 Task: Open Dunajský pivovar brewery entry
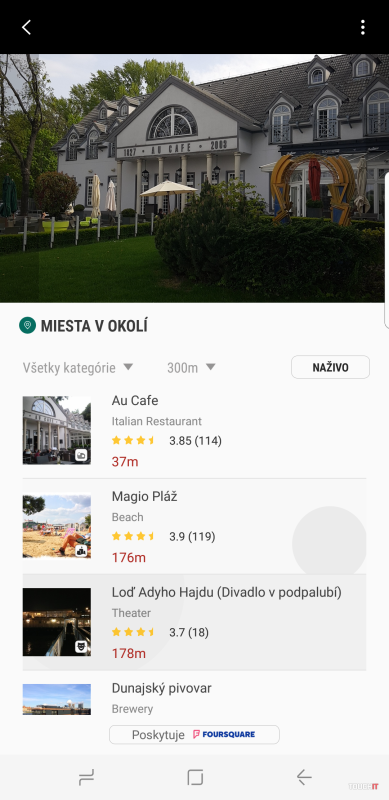194,697
